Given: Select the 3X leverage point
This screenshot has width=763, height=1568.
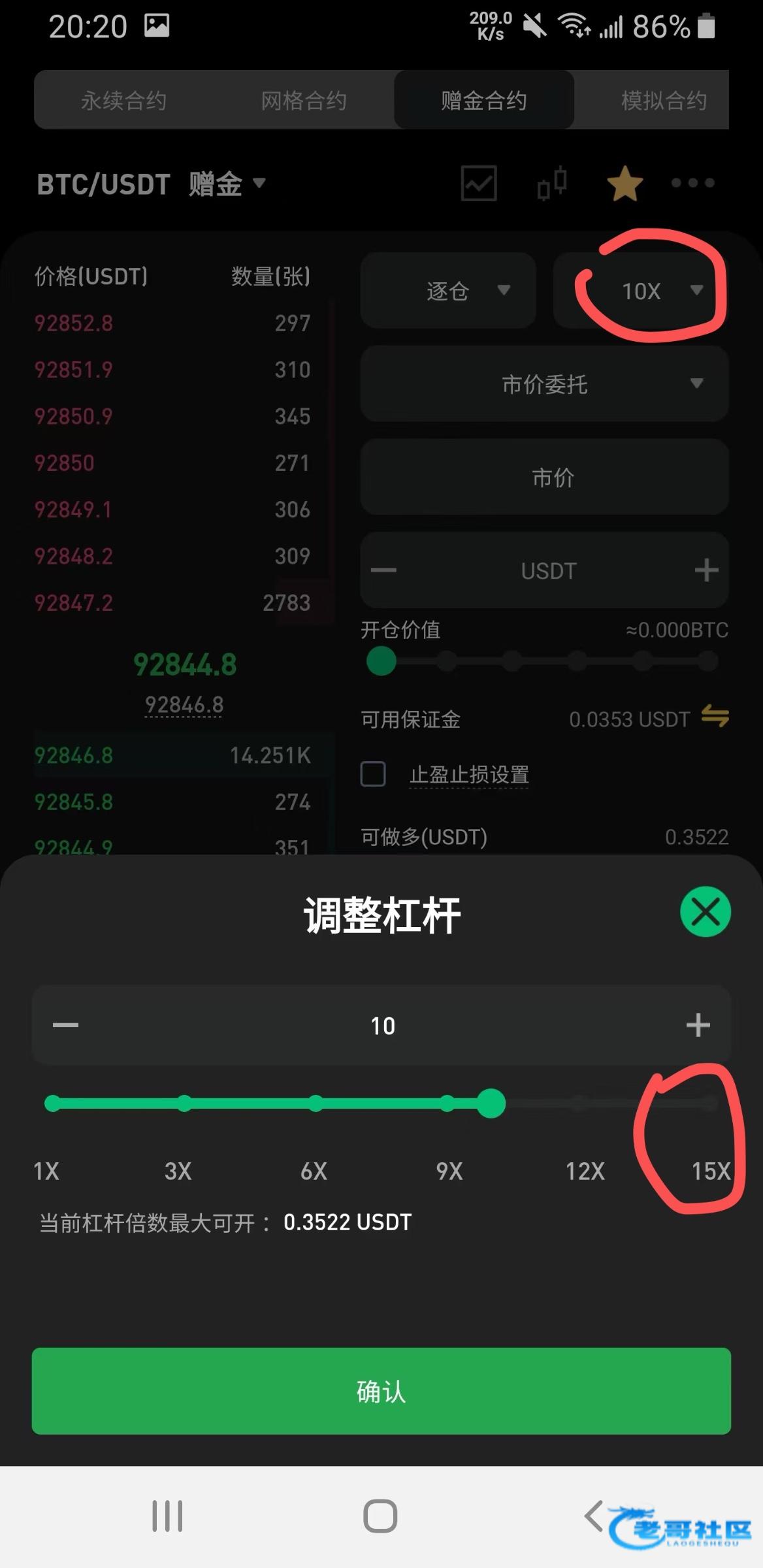Looking at the screenshot, I should click(x=185, y=1104).
